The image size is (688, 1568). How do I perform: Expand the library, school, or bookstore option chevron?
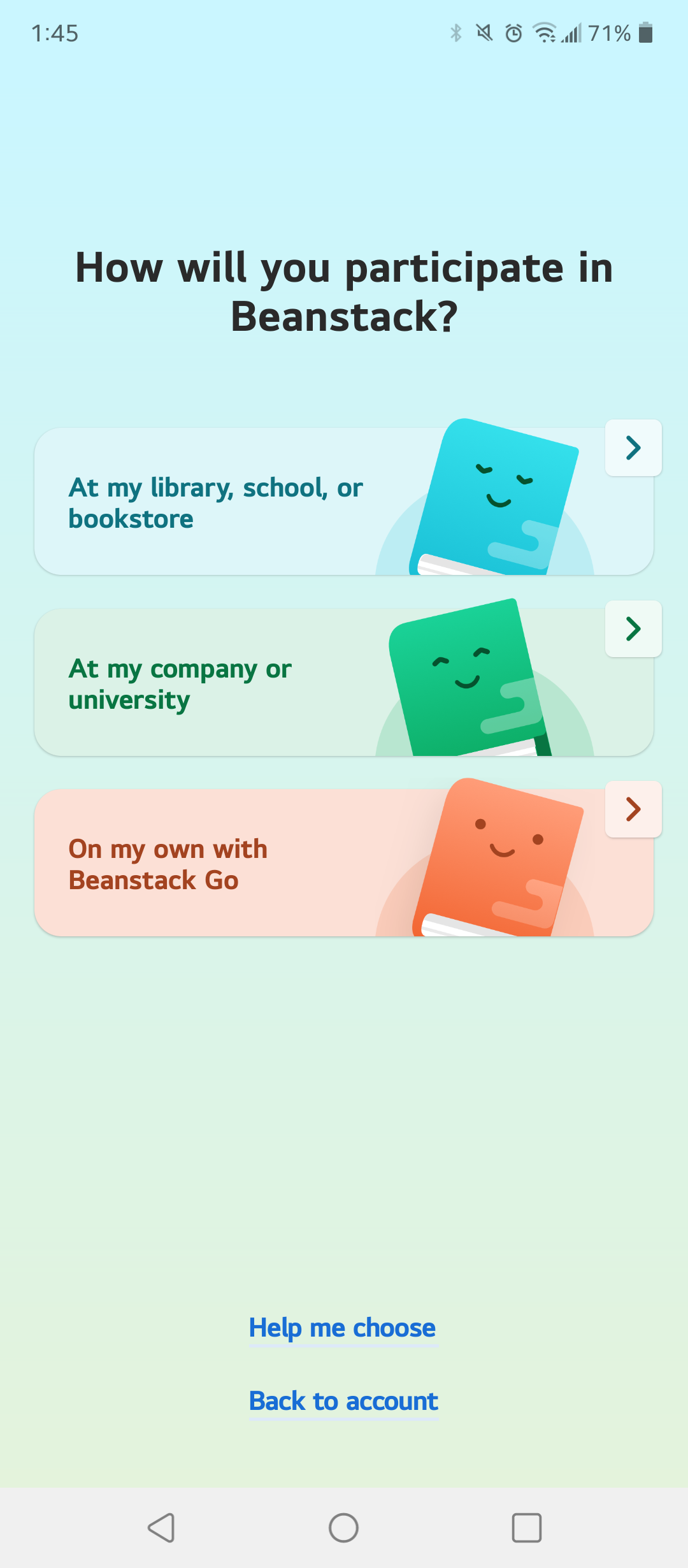click(x=633, y=448)
